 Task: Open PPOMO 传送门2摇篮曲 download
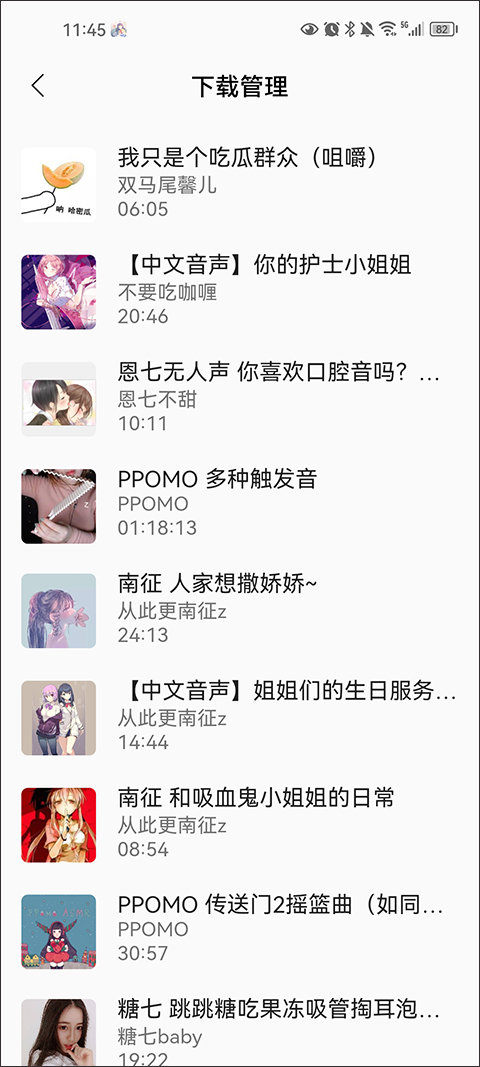pos(240,931)
